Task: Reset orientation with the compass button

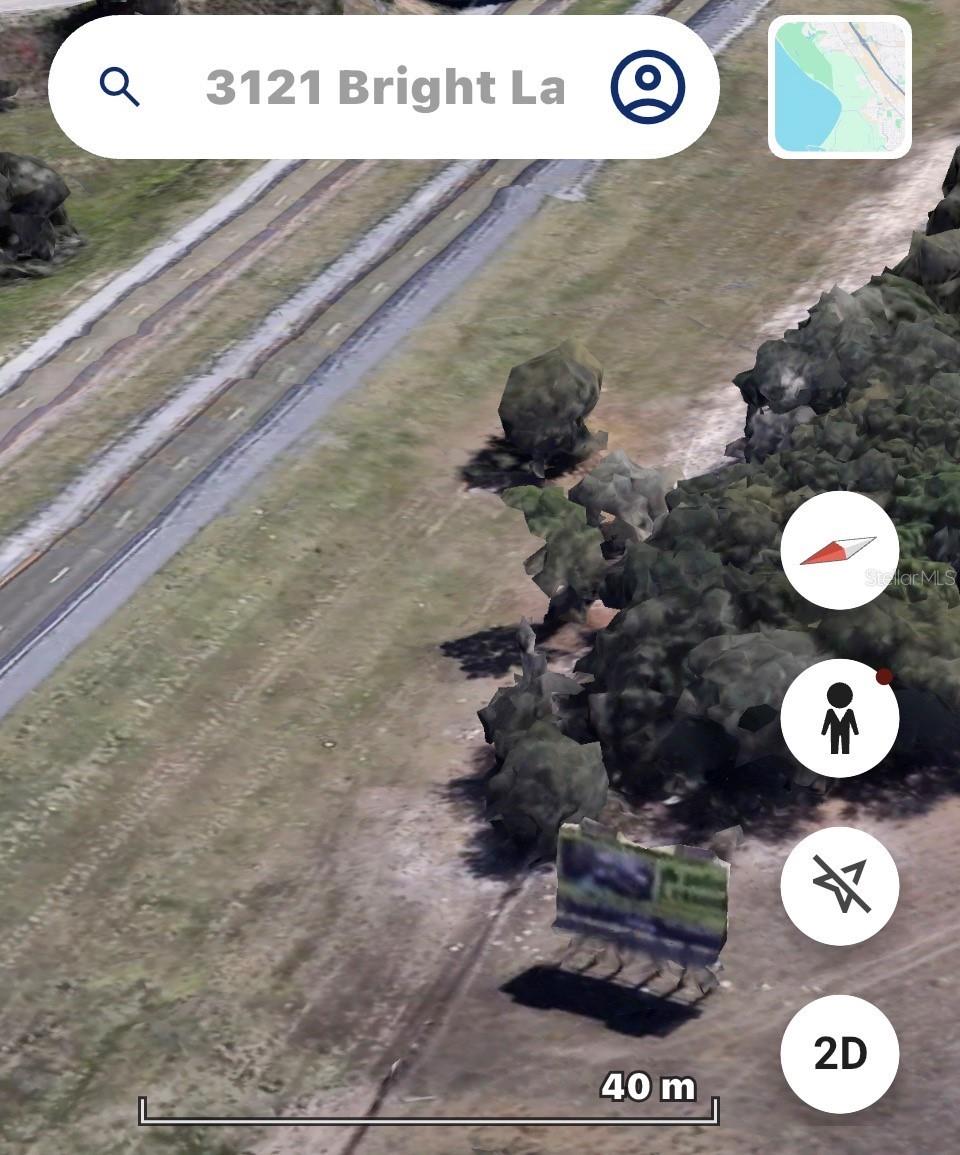Action: tap(840, 550)
